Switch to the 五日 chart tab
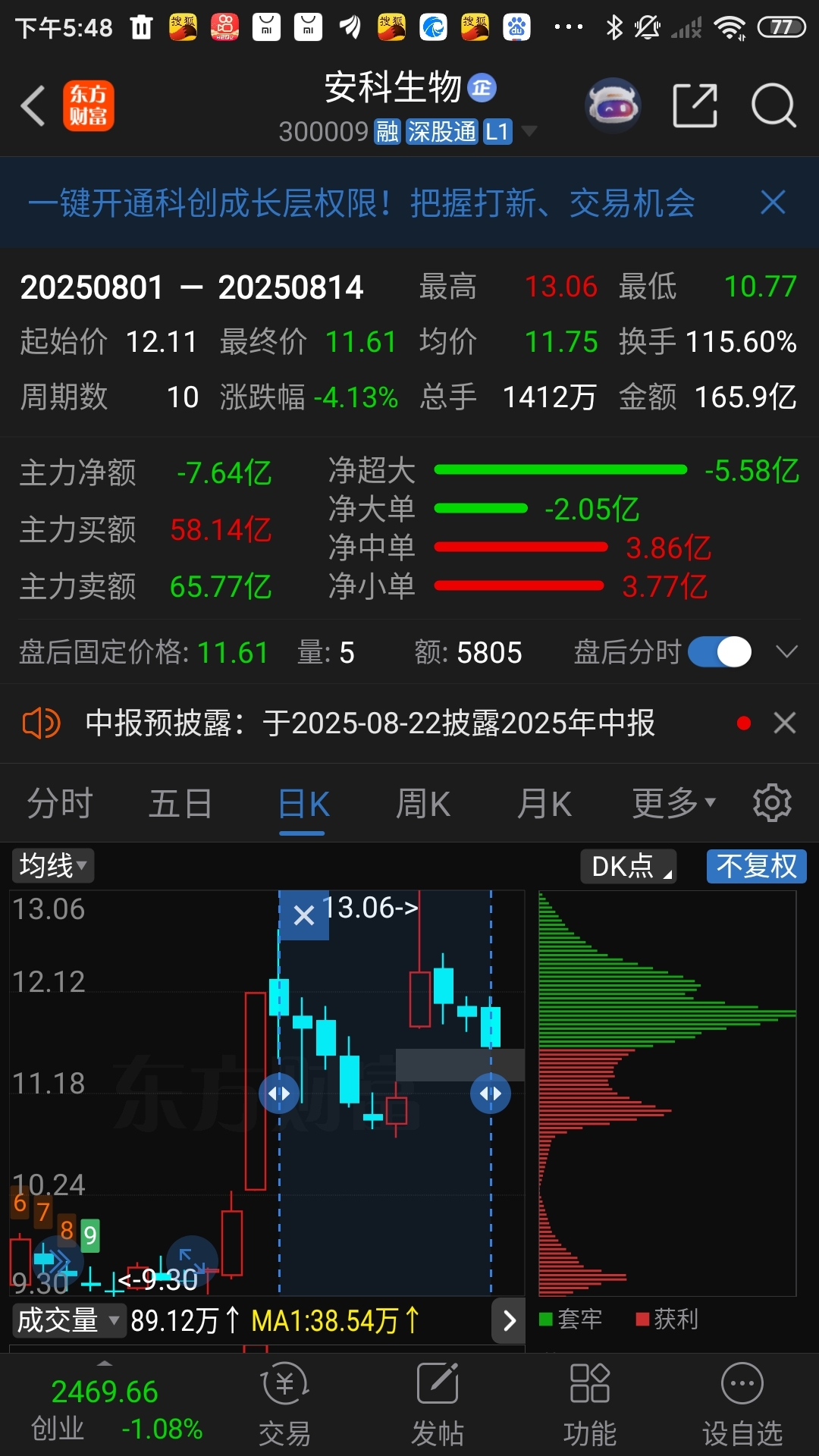This screenshot has height=1456, width=819. click(x=180, y=804)
